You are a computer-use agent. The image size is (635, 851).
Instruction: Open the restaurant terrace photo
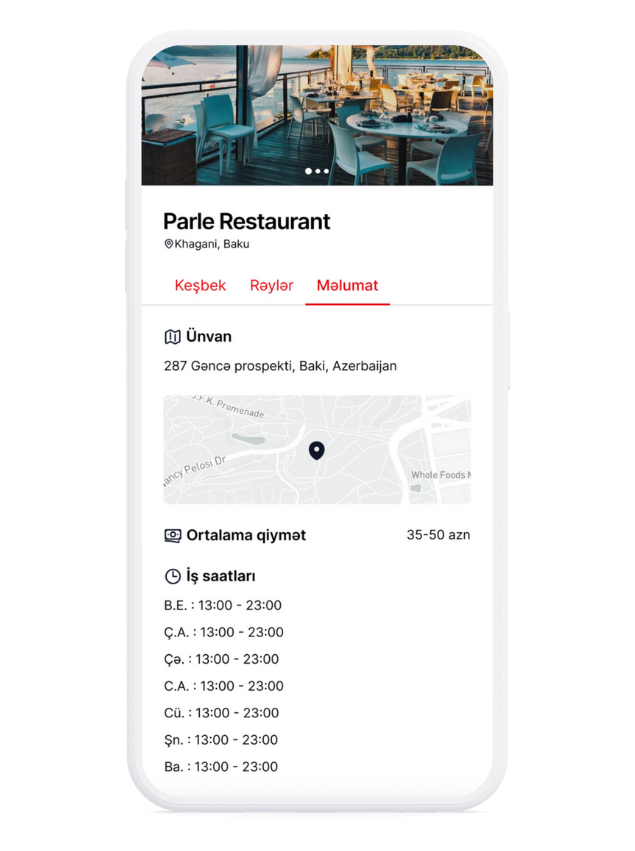(x=317, y=110)
